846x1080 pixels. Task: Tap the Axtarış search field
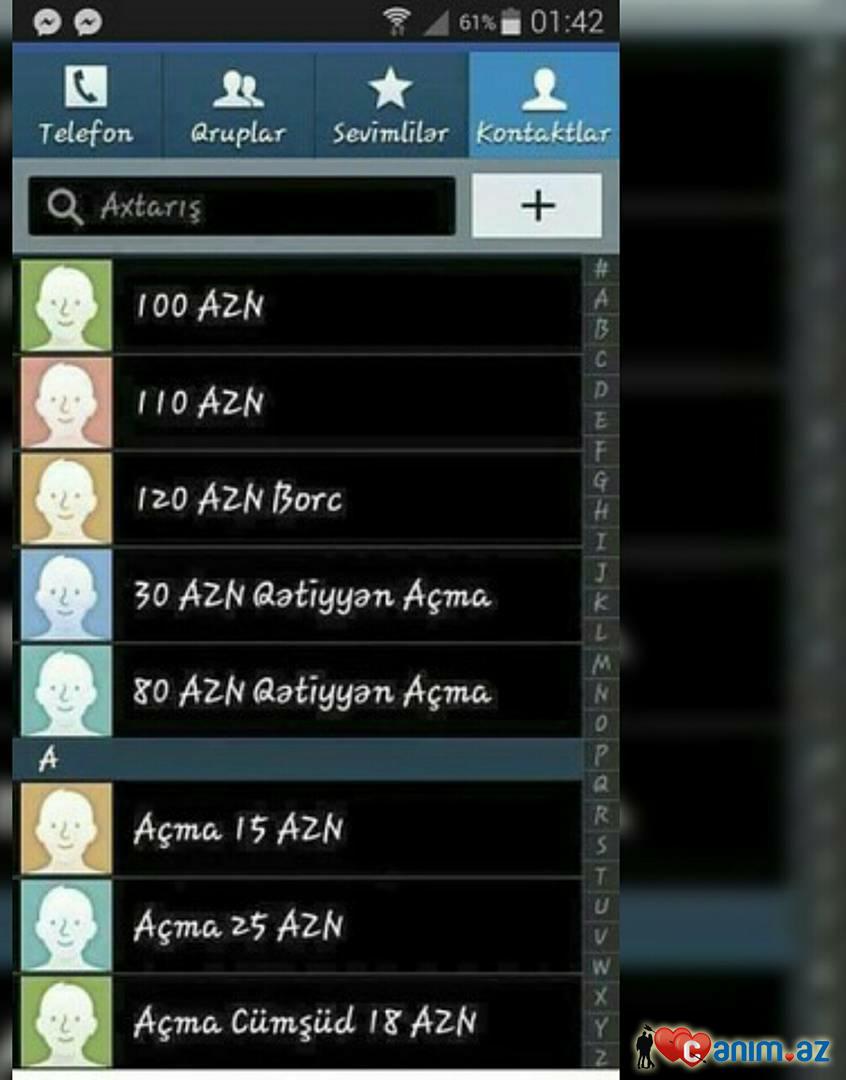click(242, 207)
